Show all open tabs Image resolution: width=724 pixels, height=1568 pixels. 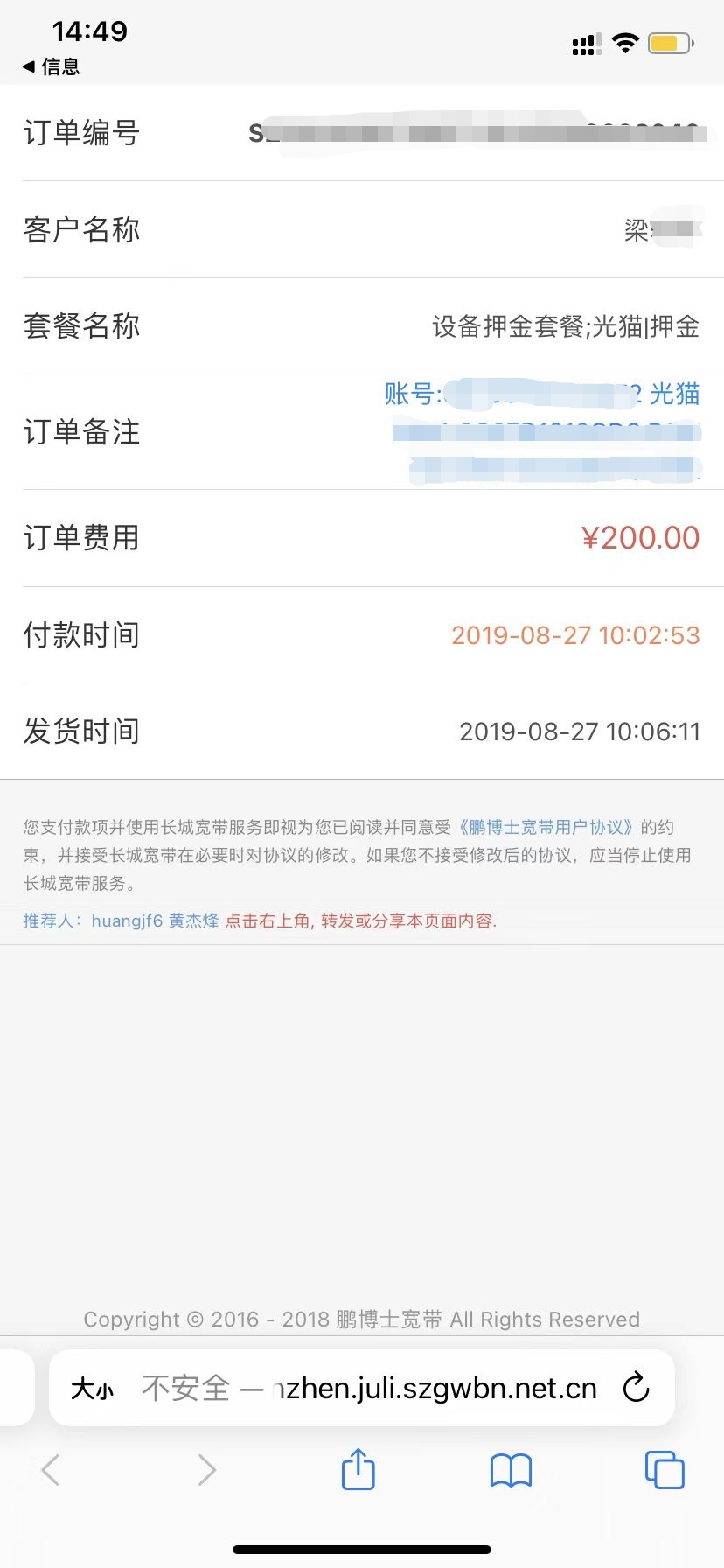click(665, 1470)
